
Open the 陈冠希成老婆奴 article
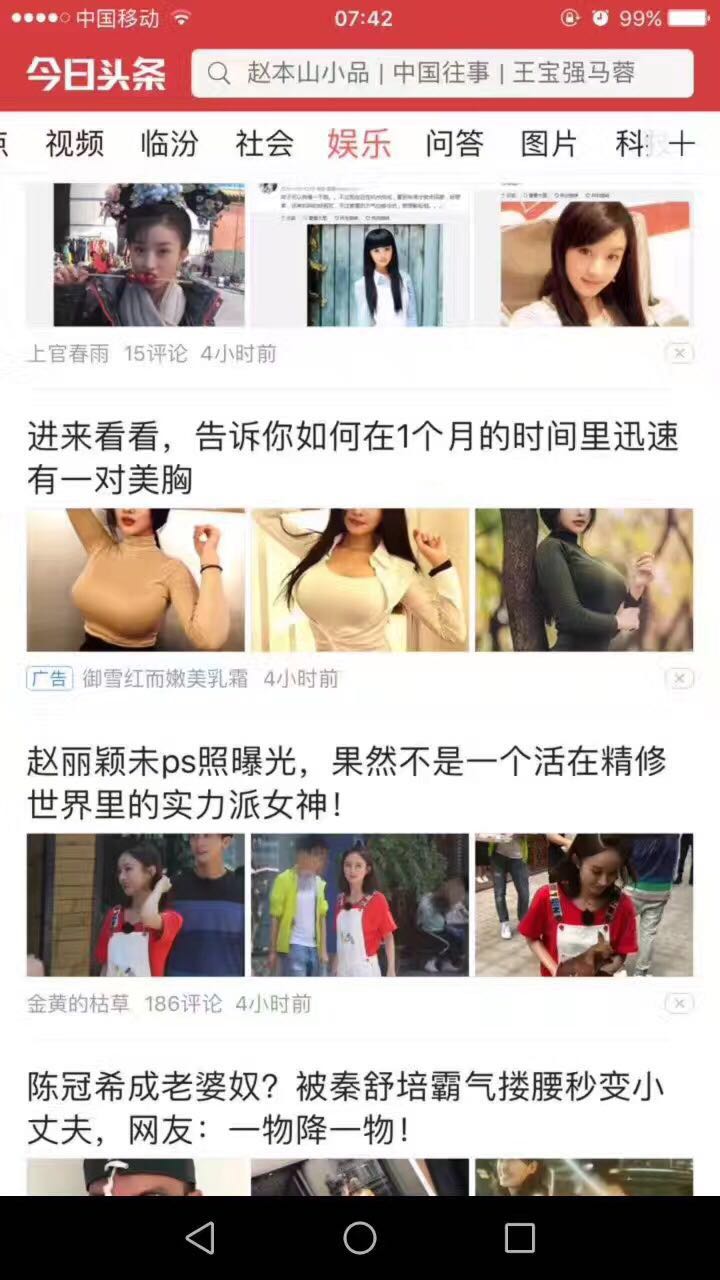pos(346,1108)
